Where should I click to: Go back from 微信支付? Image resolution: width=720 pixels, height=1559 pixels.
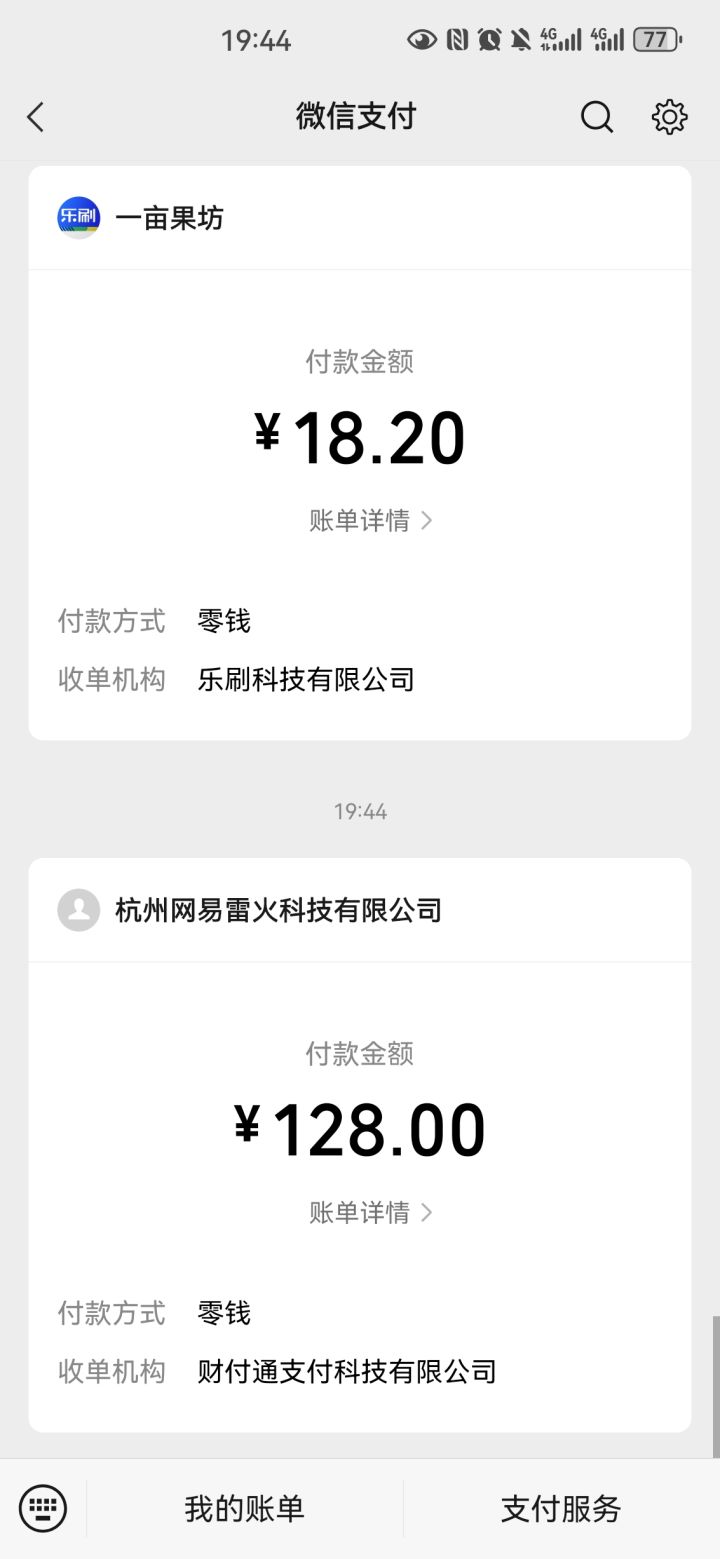coord(36,117)
